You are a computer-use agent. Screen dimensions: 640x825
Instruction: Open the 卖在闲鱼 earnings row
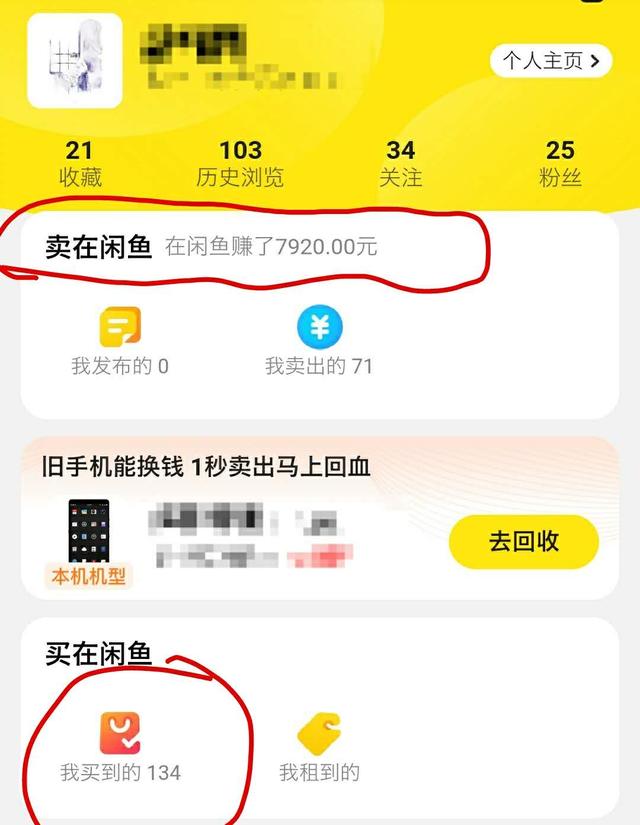212,247
